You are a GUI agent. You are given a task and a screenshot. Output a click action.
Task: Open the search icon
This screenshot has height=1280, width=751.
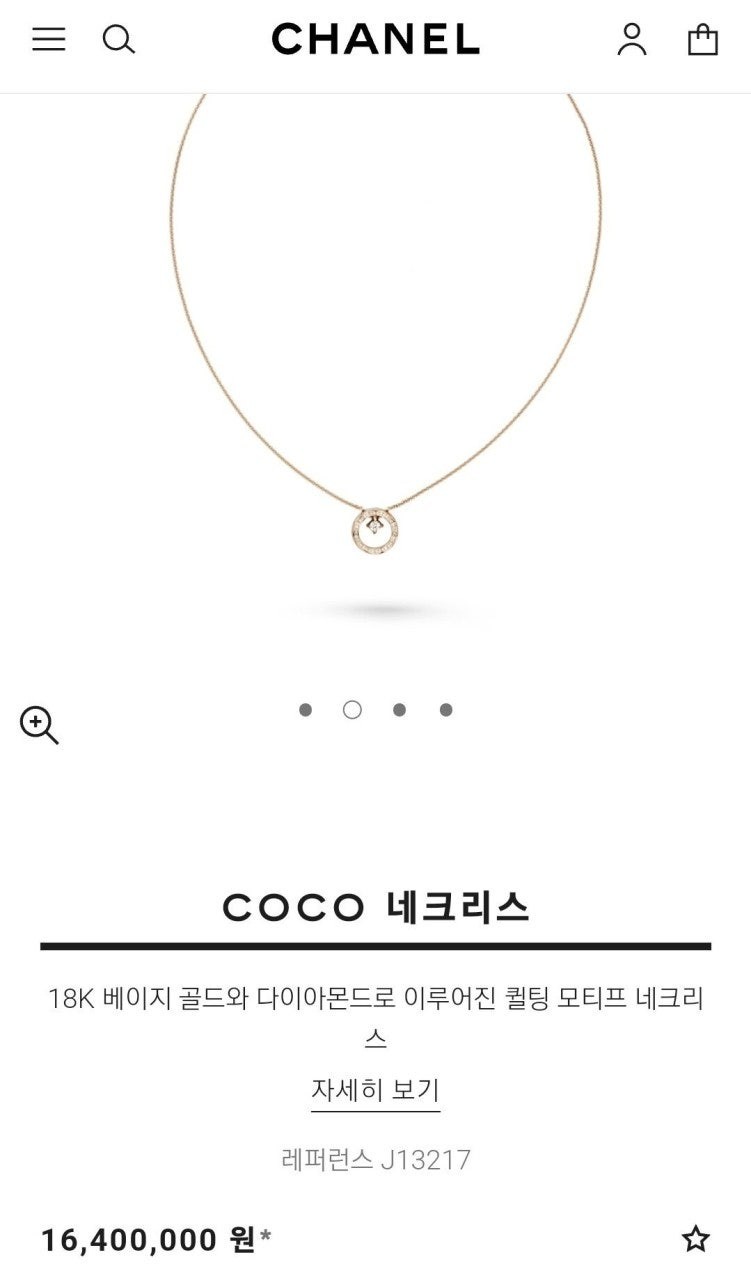click(118, 39)
